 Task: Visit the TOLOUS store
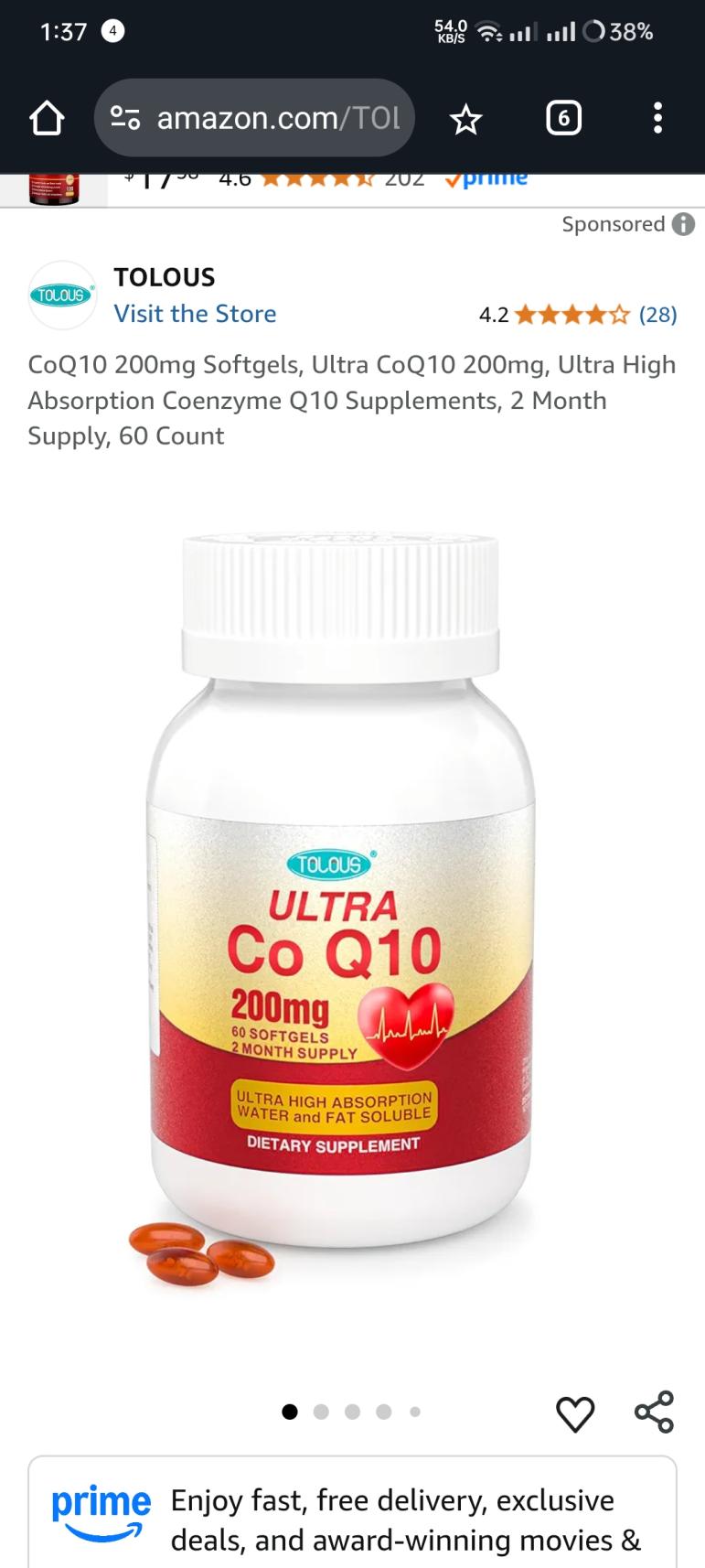tap(195, 314)
